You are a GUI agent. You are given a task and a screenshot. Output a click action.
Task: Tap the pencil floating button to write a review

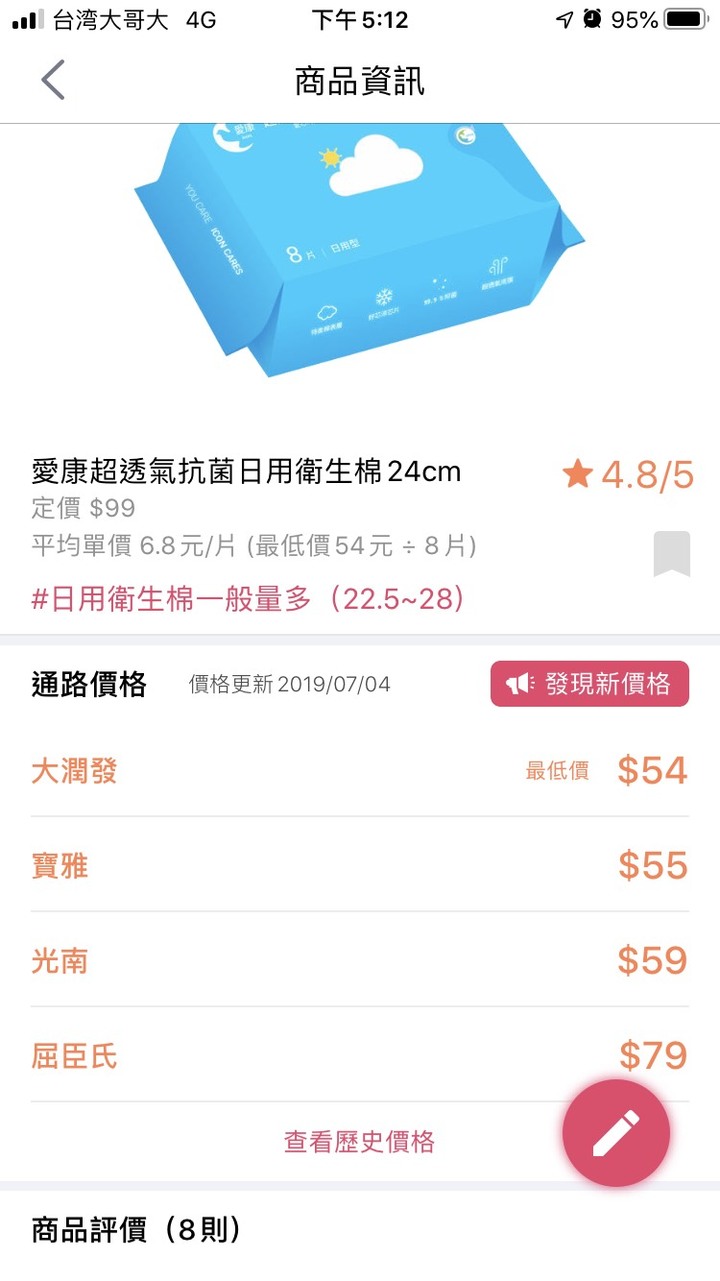click(616, 1133)
